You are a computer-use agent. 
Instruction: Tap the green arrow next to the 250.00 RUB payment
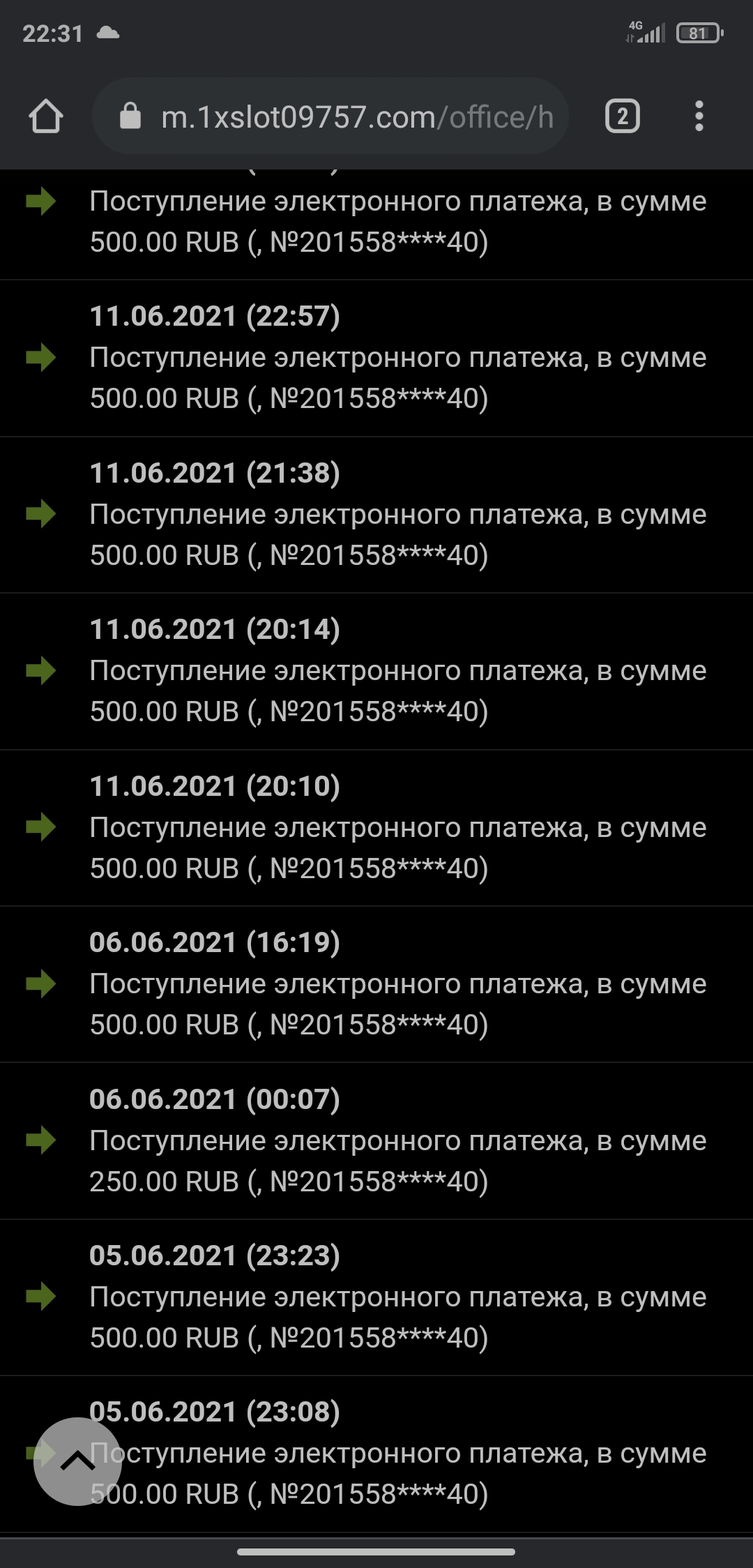40,1138
